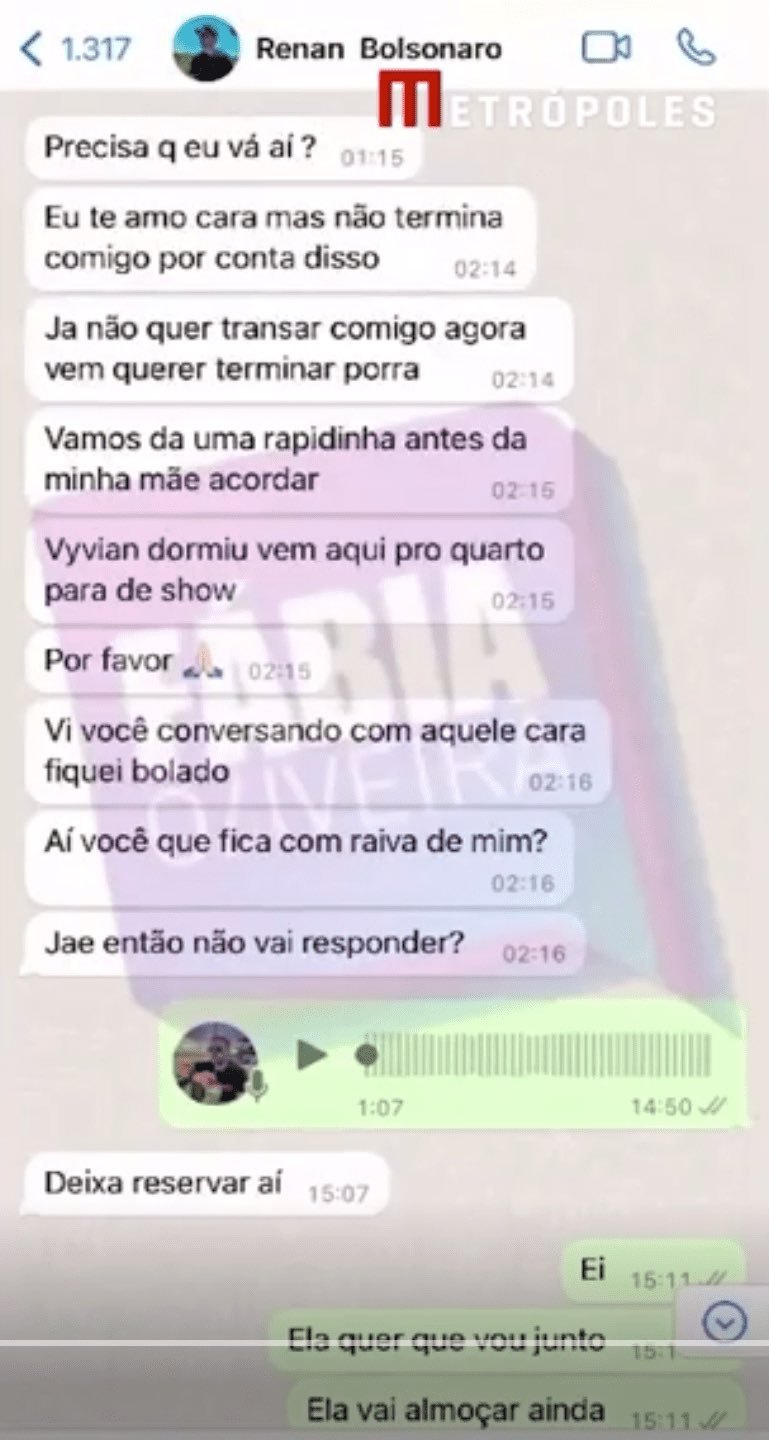The width and height of the screenshot is (769, 1440).
Task: Start a voice call with Renan
Action: [x=696, y=47]
